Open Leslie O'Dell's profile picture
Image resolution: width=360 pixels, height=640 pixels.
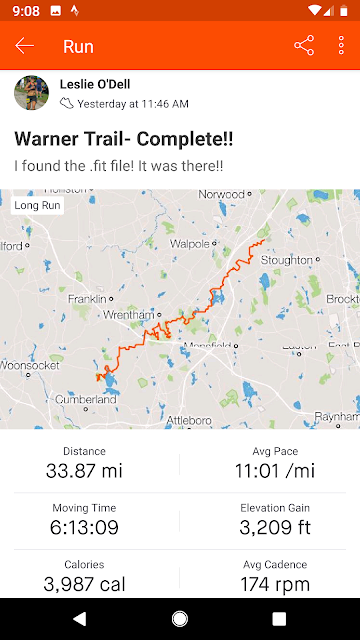coord(31,93)
